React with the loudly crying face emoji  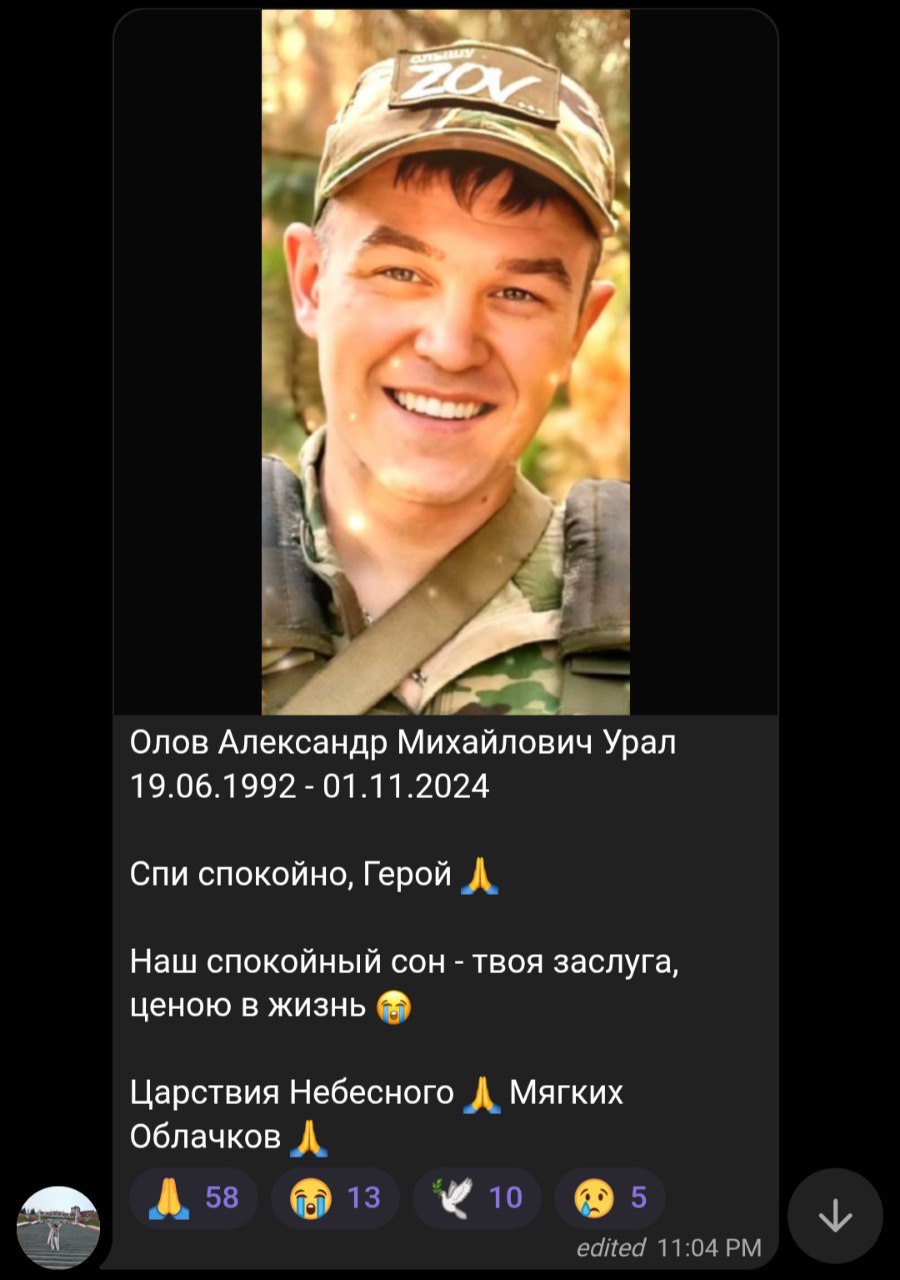coord(335,1197)
